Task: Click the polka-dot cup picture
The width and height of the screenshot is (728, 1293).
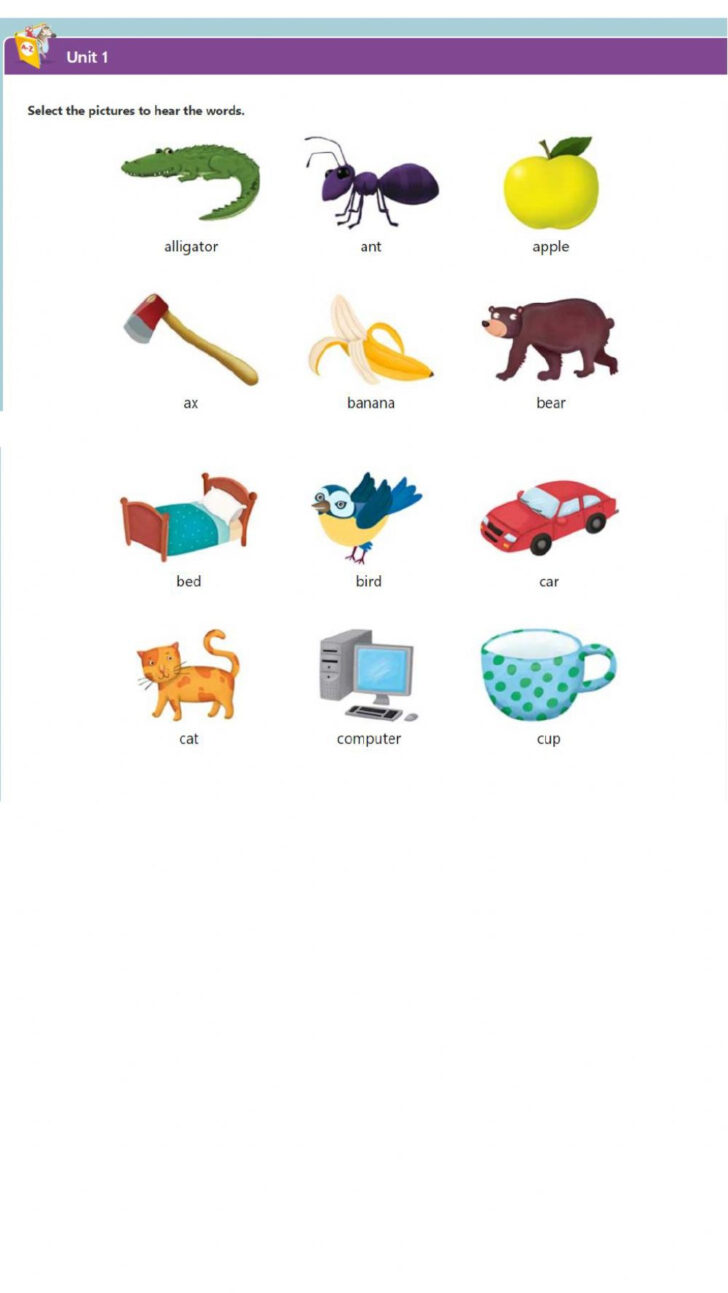Action: tap(548, 673)
